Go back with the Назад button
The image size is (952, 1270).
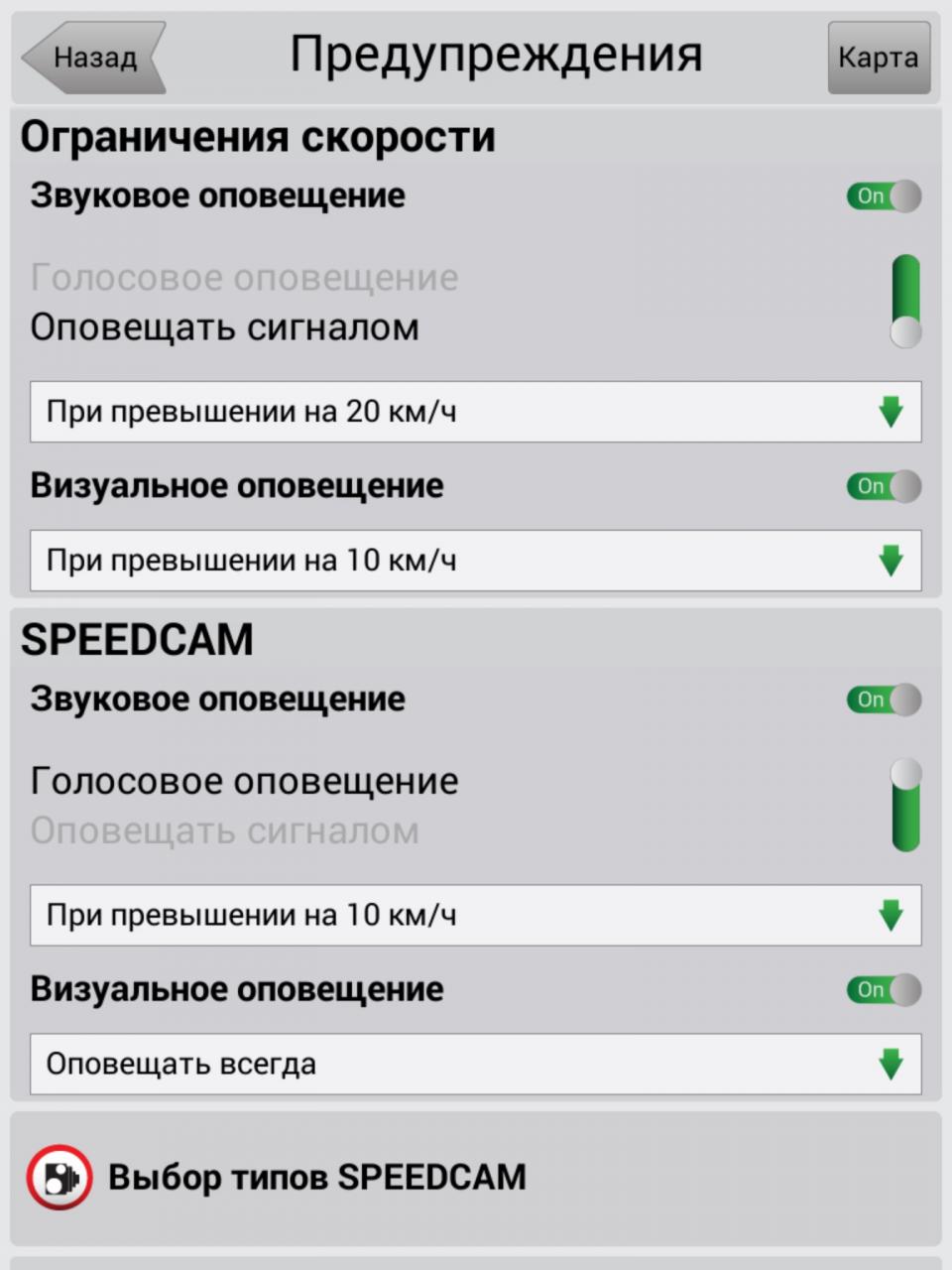point(94,58)
